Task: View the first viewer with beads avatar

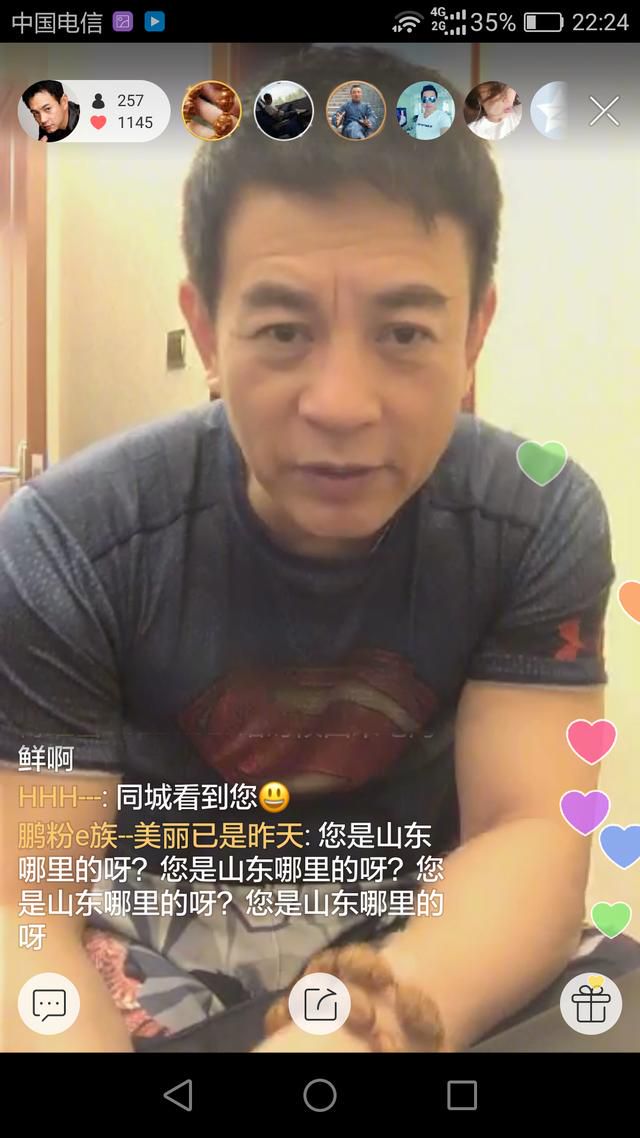Action: coord(212,111)
